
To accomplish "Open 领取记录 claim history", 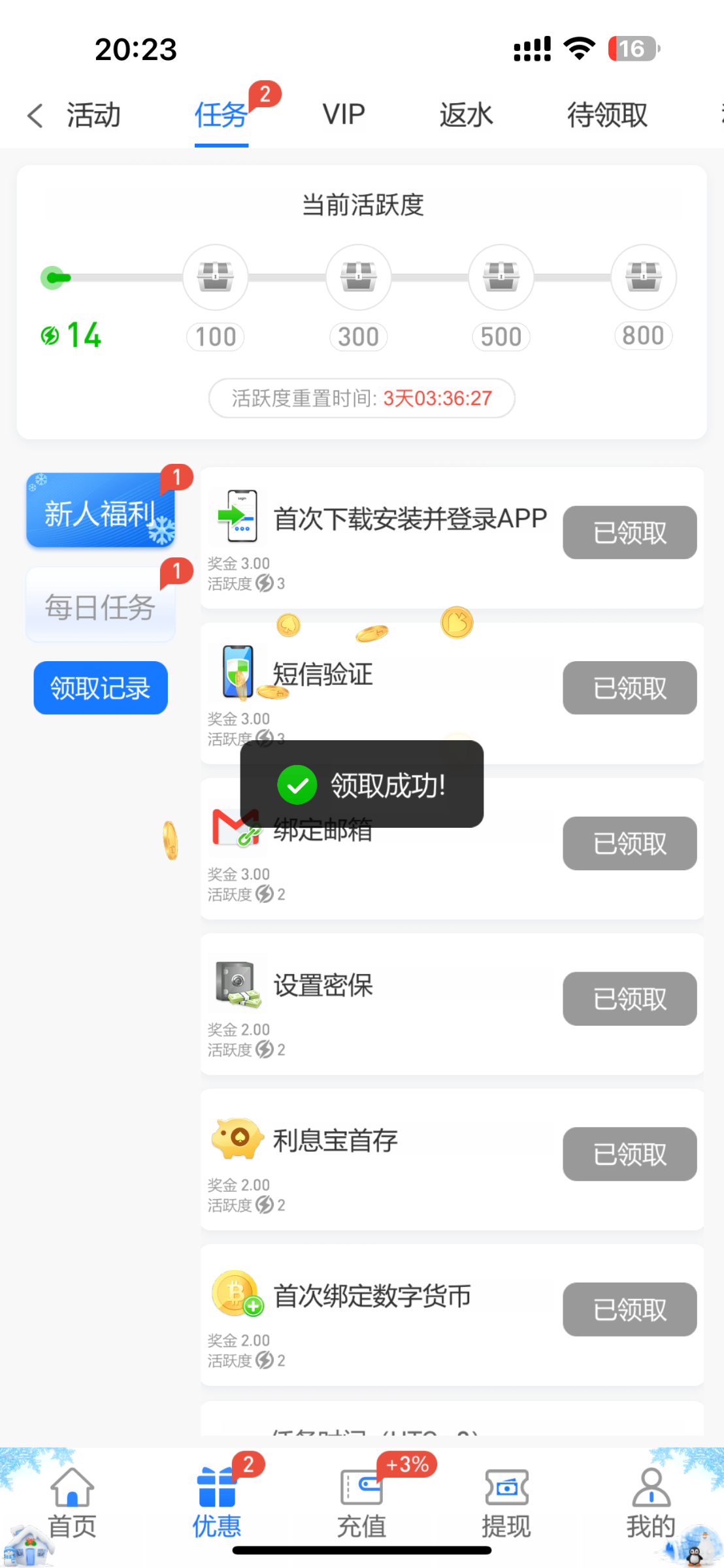I will coord(101,688).
